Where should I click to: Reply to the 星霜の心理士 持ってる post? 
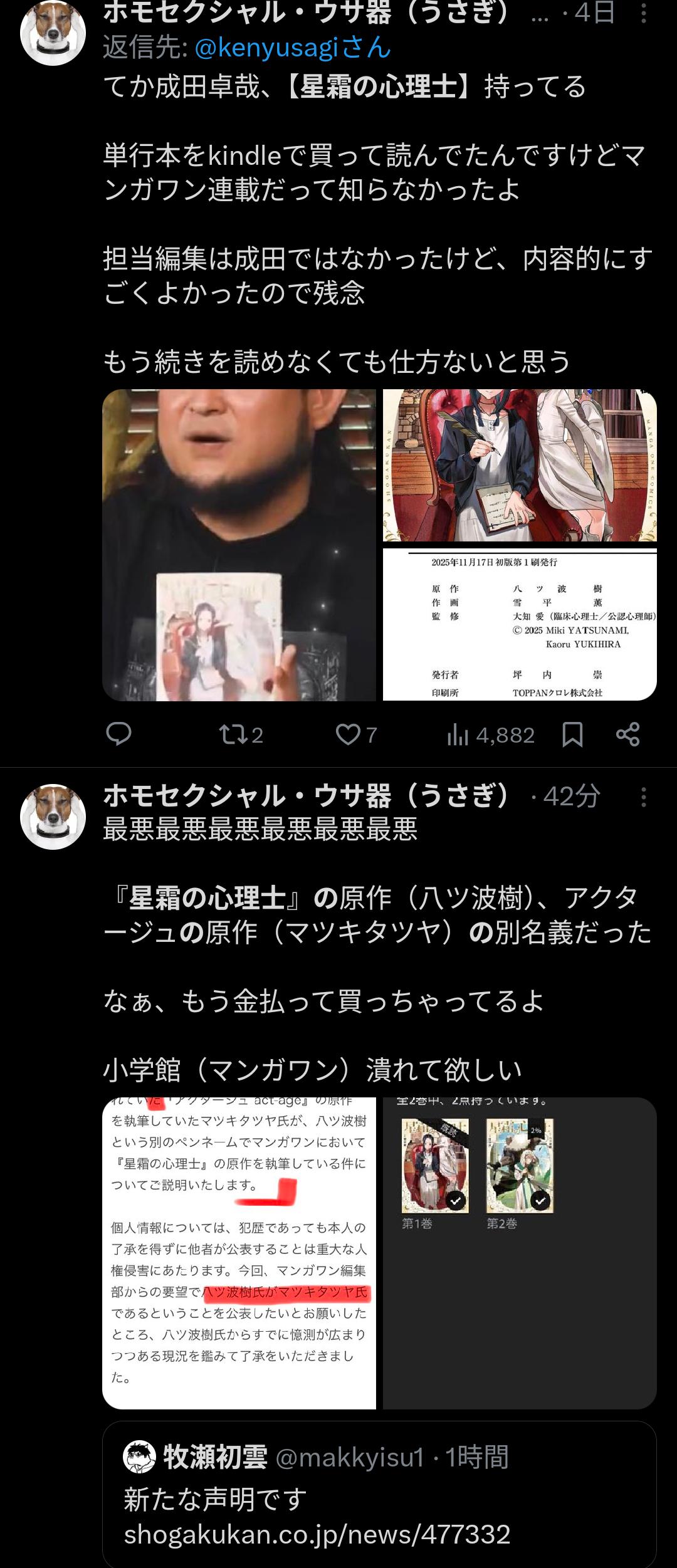pos(118,734)
